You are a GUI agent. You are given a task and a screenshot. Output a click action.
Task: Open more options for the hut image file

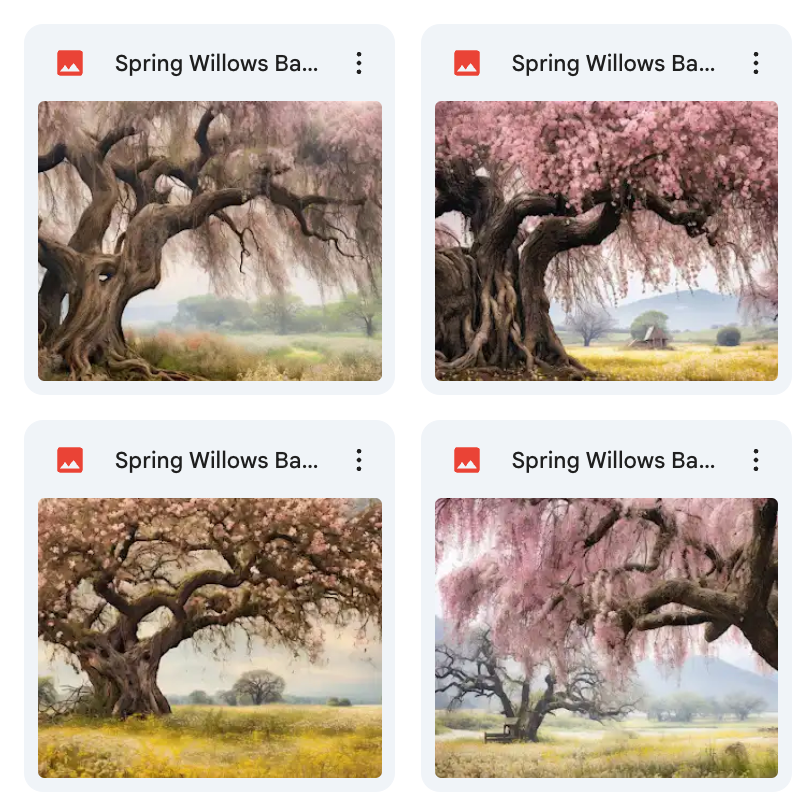coord(756,64)
